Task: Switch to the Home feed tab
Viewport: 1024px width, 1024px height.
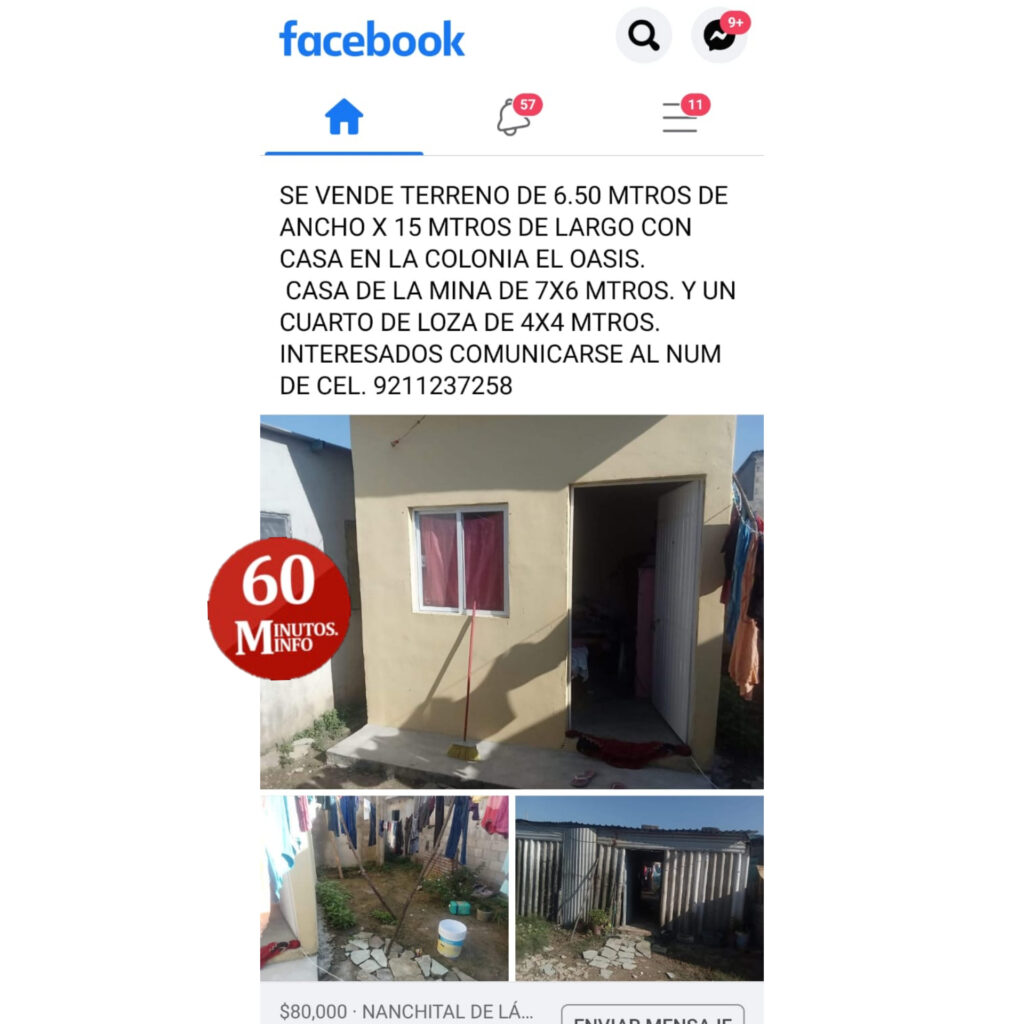Action: pos(343,118)
